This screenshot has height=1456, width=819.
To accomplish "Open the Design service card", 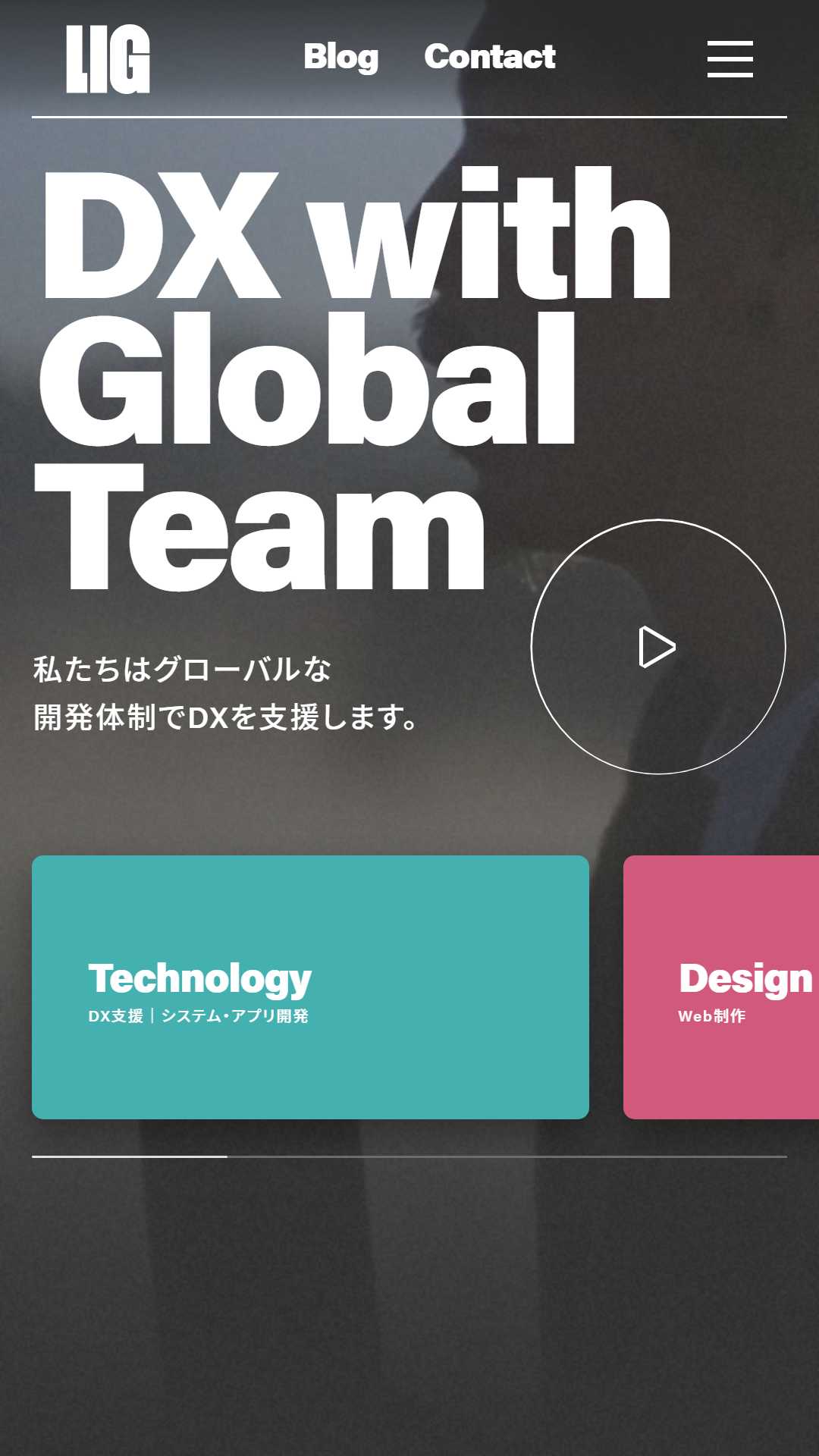I will point(721,987).
